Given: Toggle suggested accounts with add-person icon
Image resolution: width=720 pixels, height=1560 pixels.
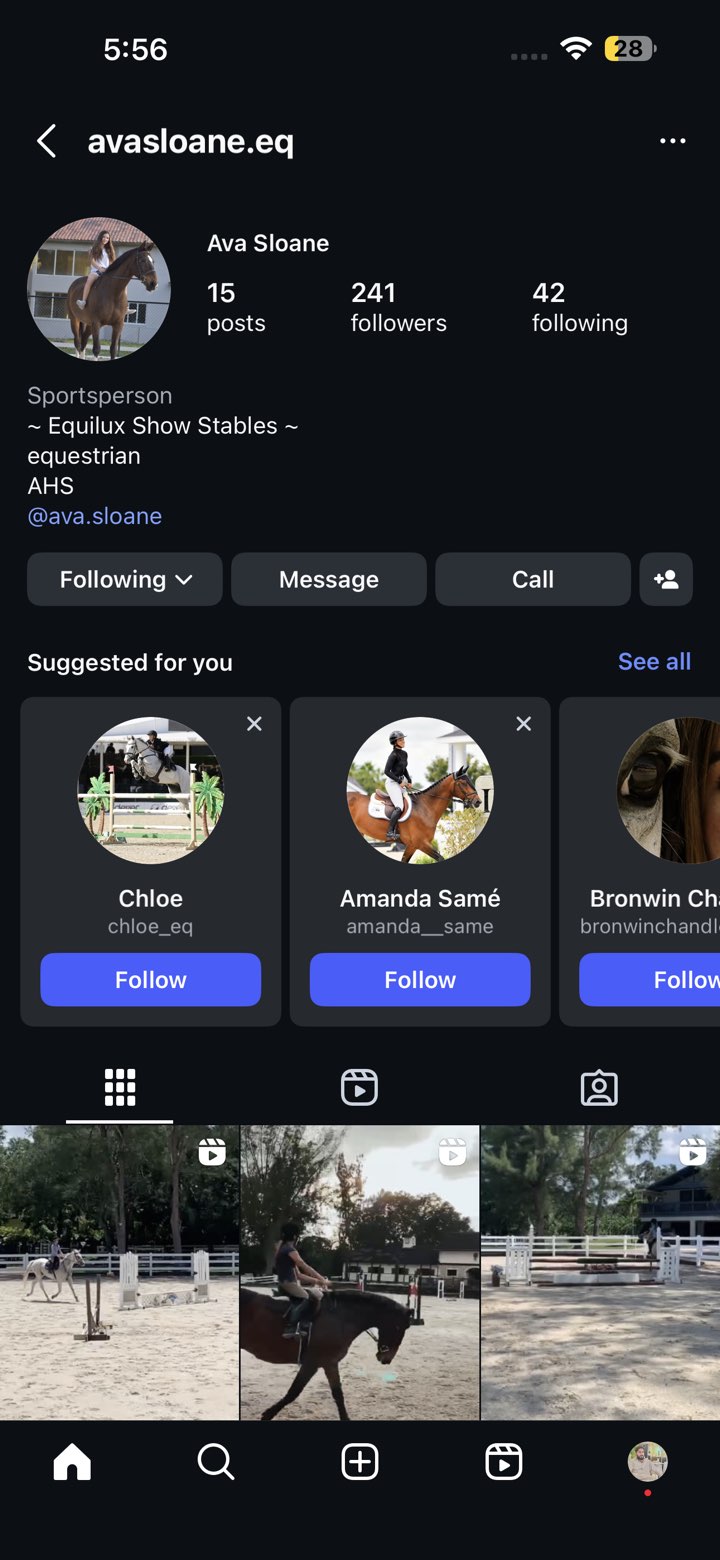Looking at the screenshot, I should 666,580.
